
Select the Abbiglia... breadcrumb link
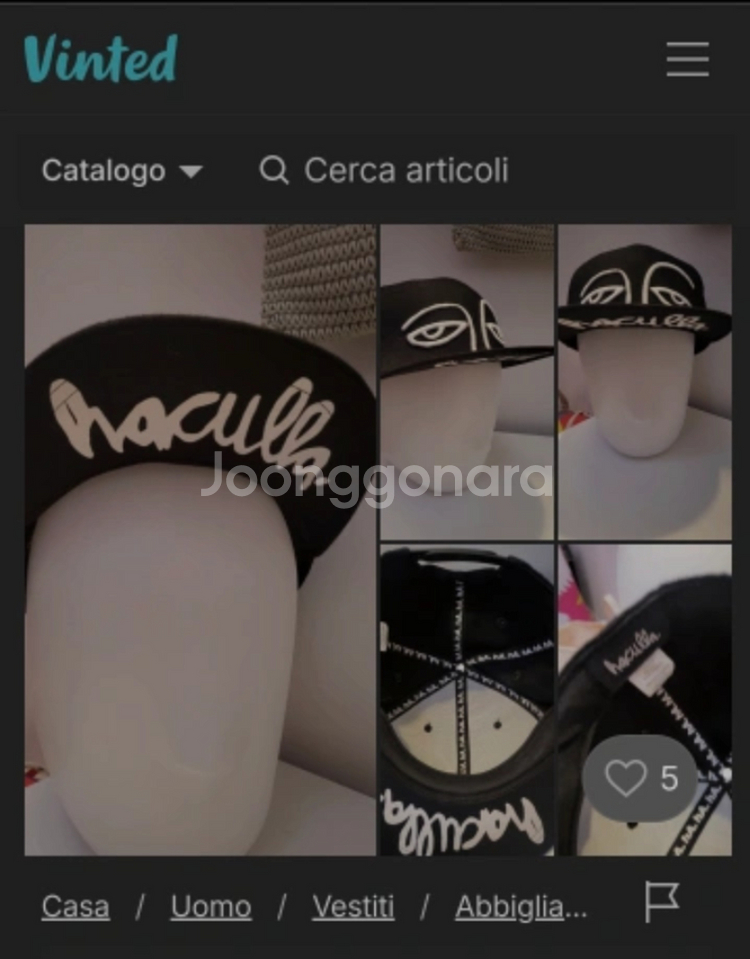coord(520,907)
